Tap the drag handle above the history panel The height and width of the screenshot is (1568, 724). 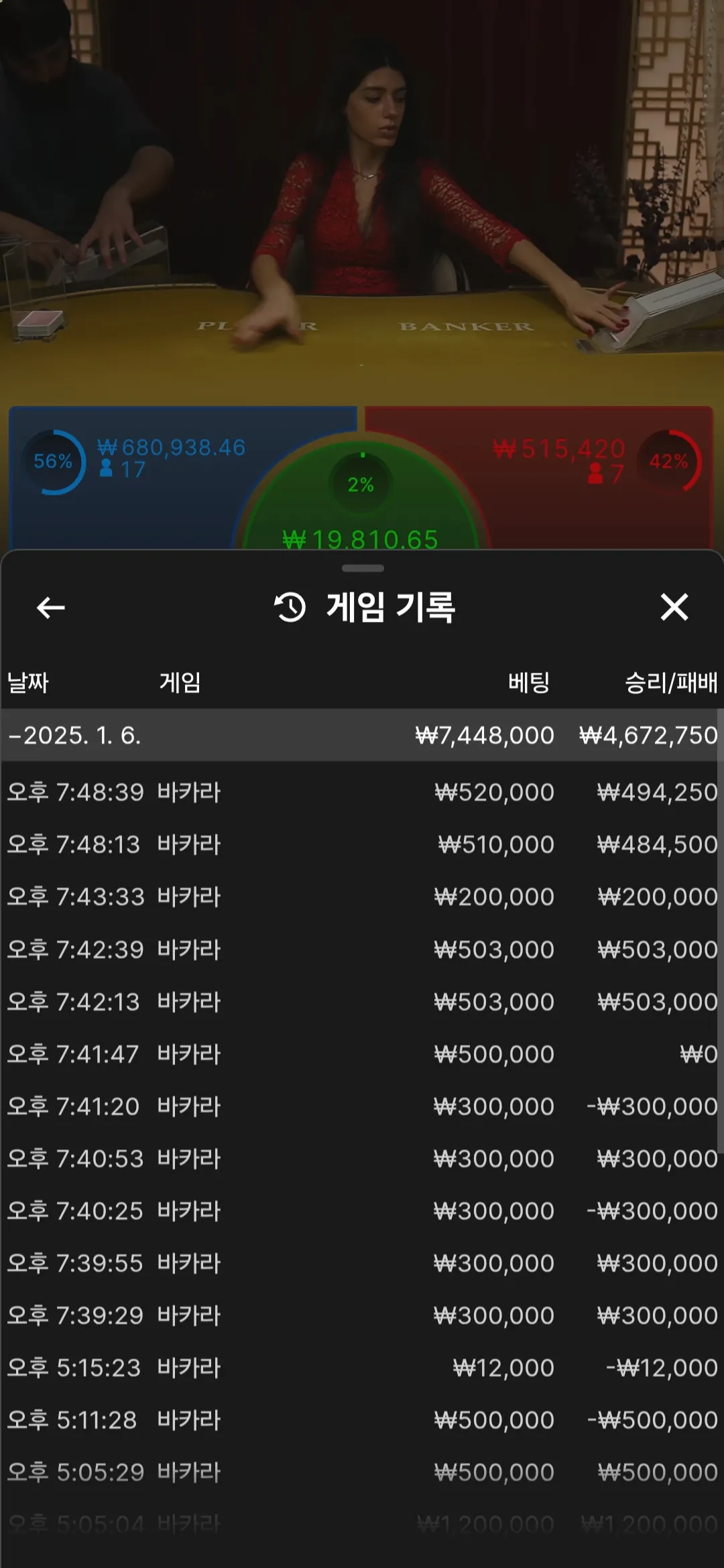pyautogui.click(x=363, y=568)
